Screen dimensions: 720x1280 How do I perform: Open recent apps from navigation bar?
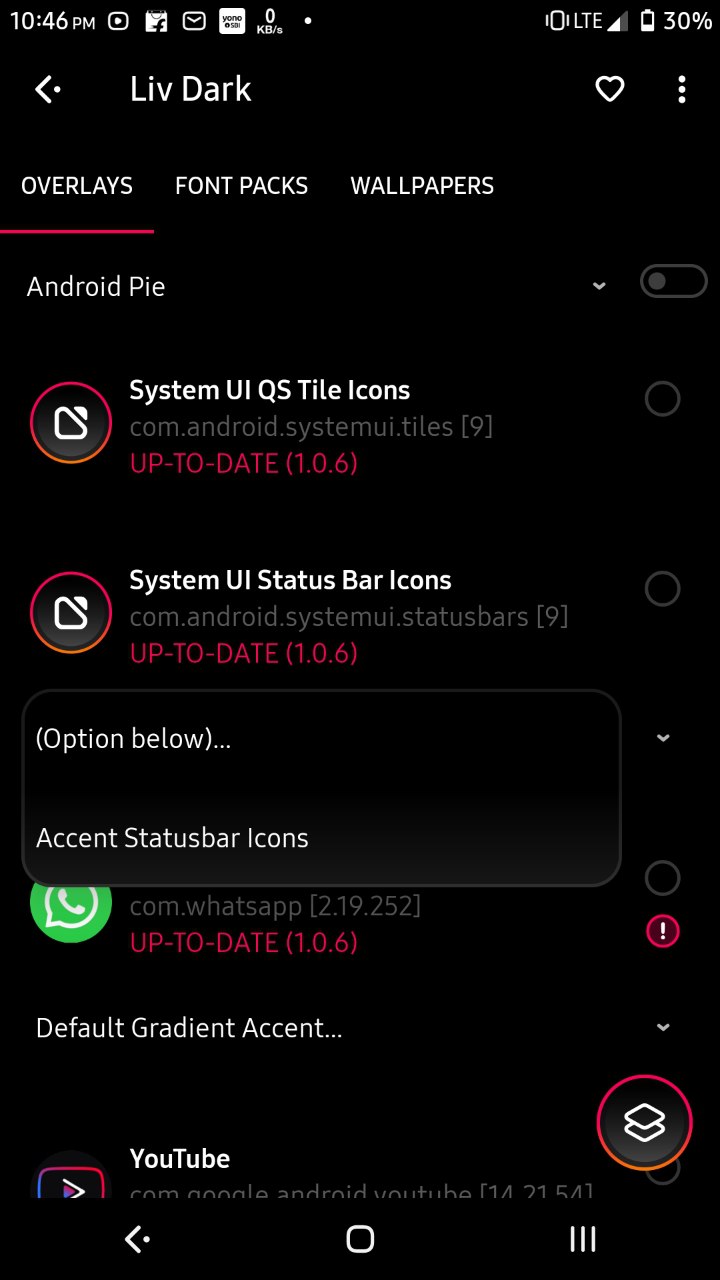point(583,1240)
